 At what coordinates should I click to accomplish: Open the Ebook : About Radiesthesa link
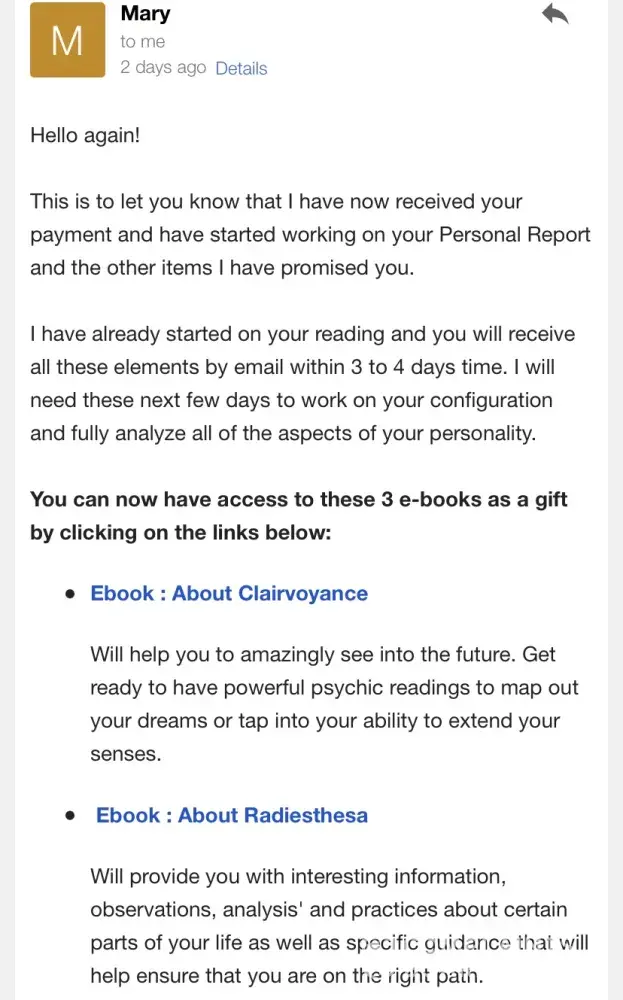[x=231, y=815]
